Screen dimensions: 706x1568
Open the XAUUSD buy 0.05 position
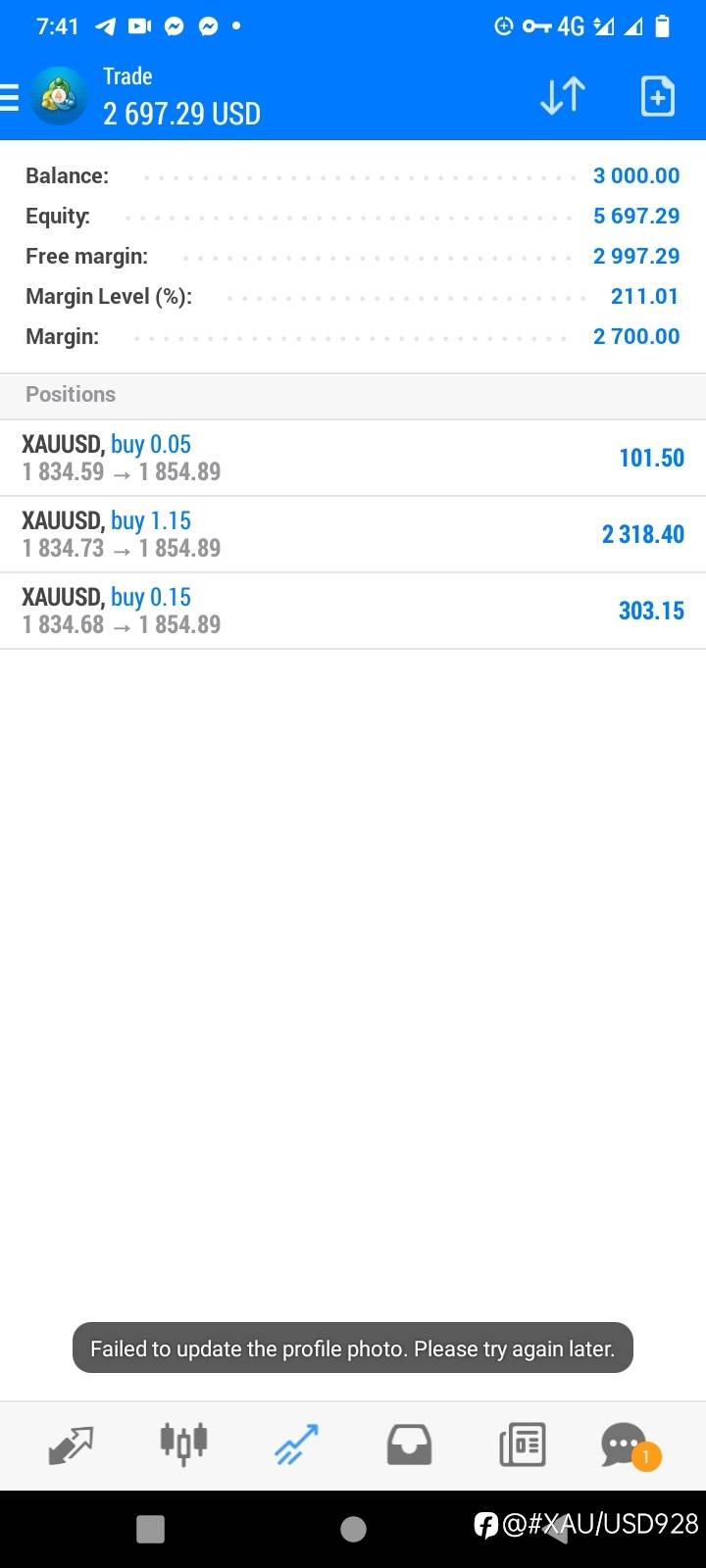coord(353,458)
